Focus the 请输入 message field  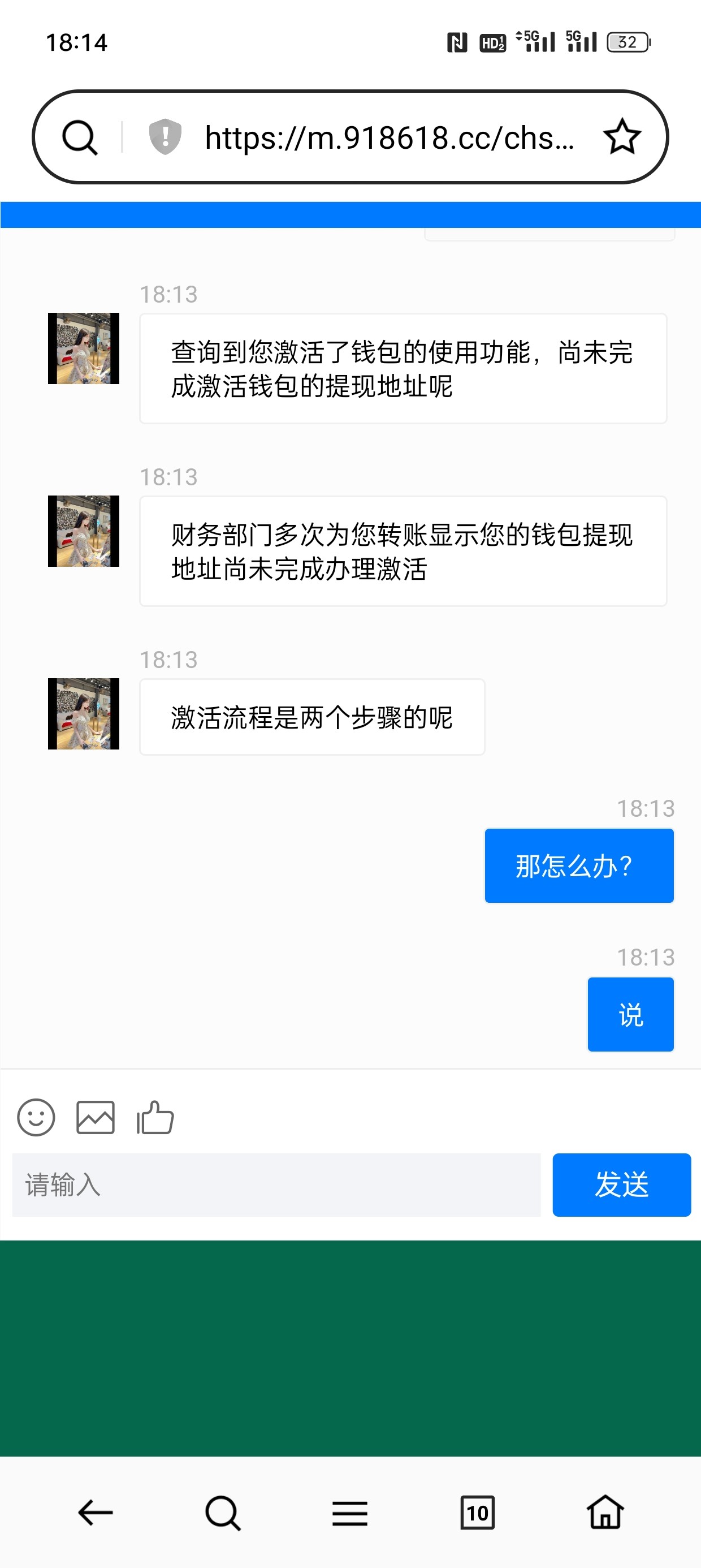click(x=276, y=1184)
